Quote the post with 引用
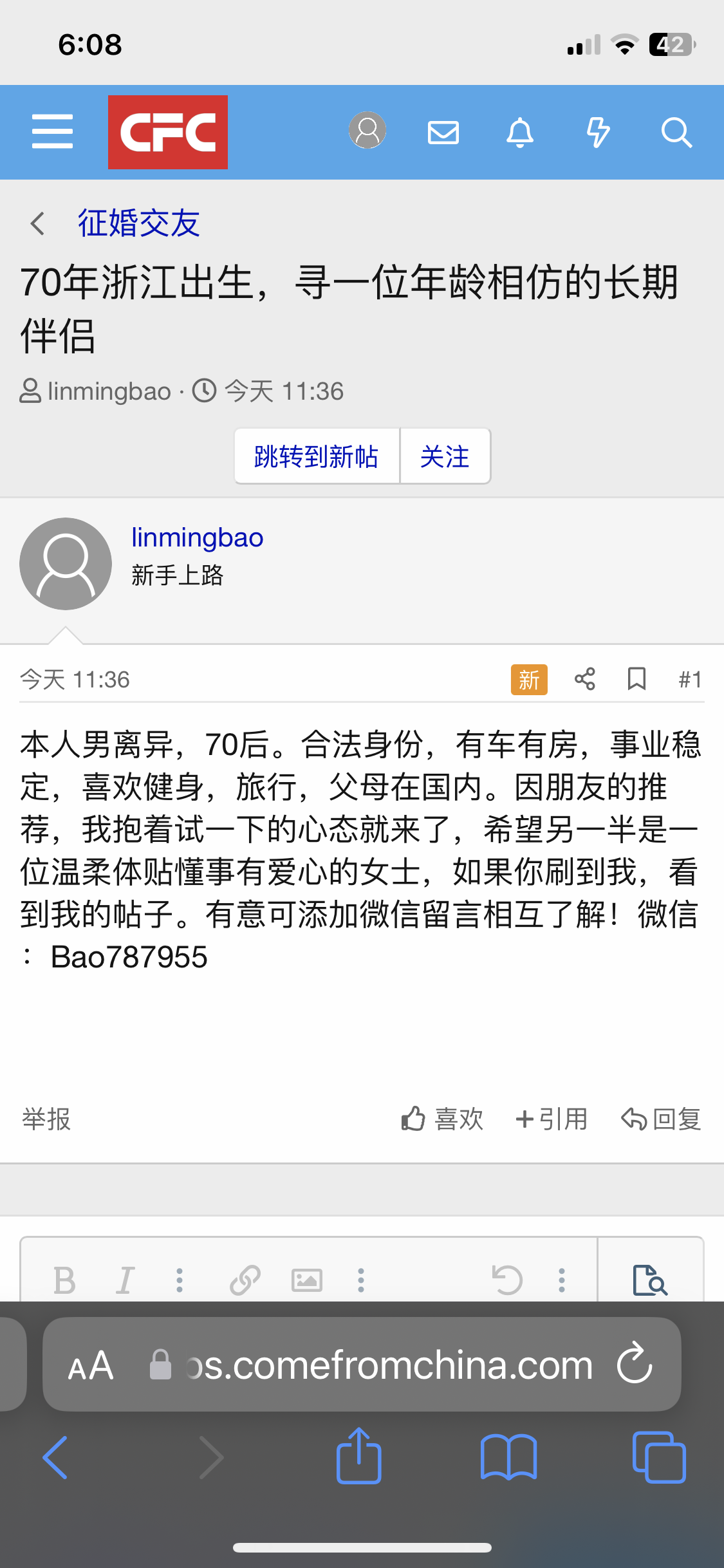 pos(552,1119)
